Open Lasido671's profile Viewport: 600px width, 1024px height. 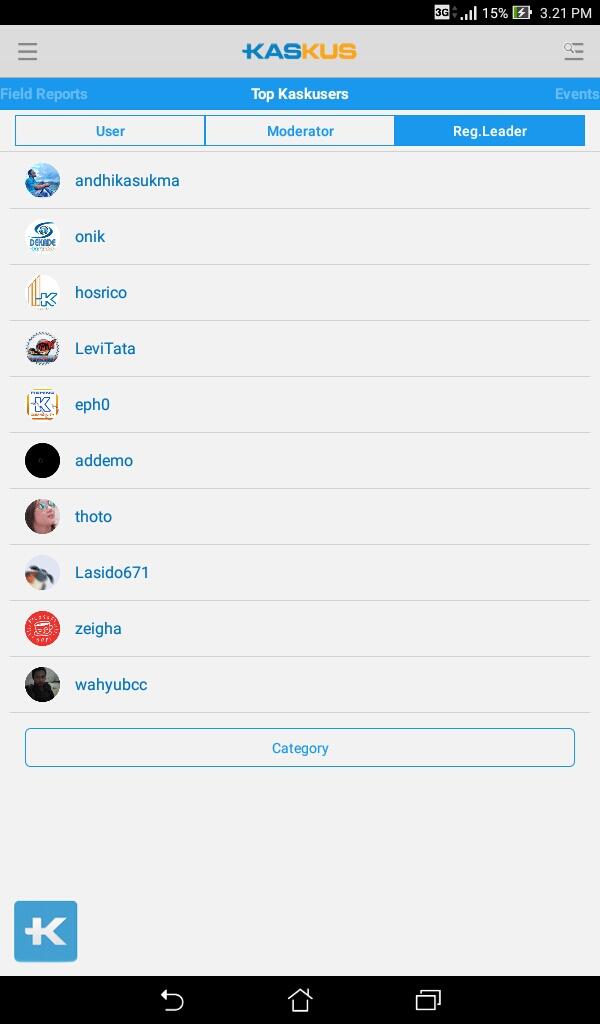(x=112, y=573)
